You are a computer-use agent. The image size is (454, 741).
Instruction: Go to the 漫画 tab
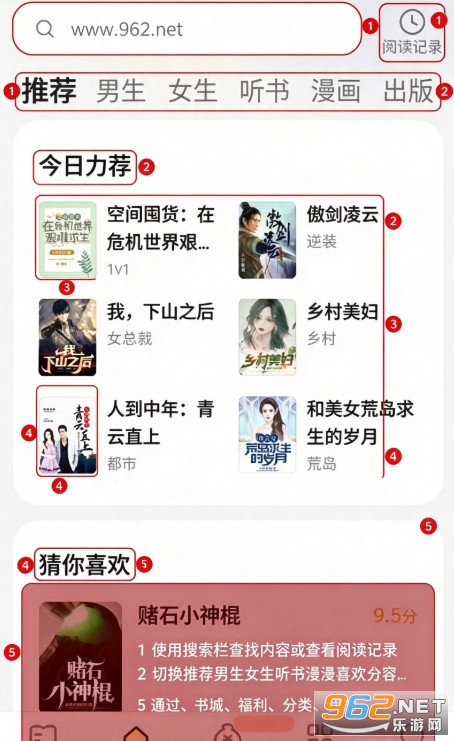coord(336,91)
